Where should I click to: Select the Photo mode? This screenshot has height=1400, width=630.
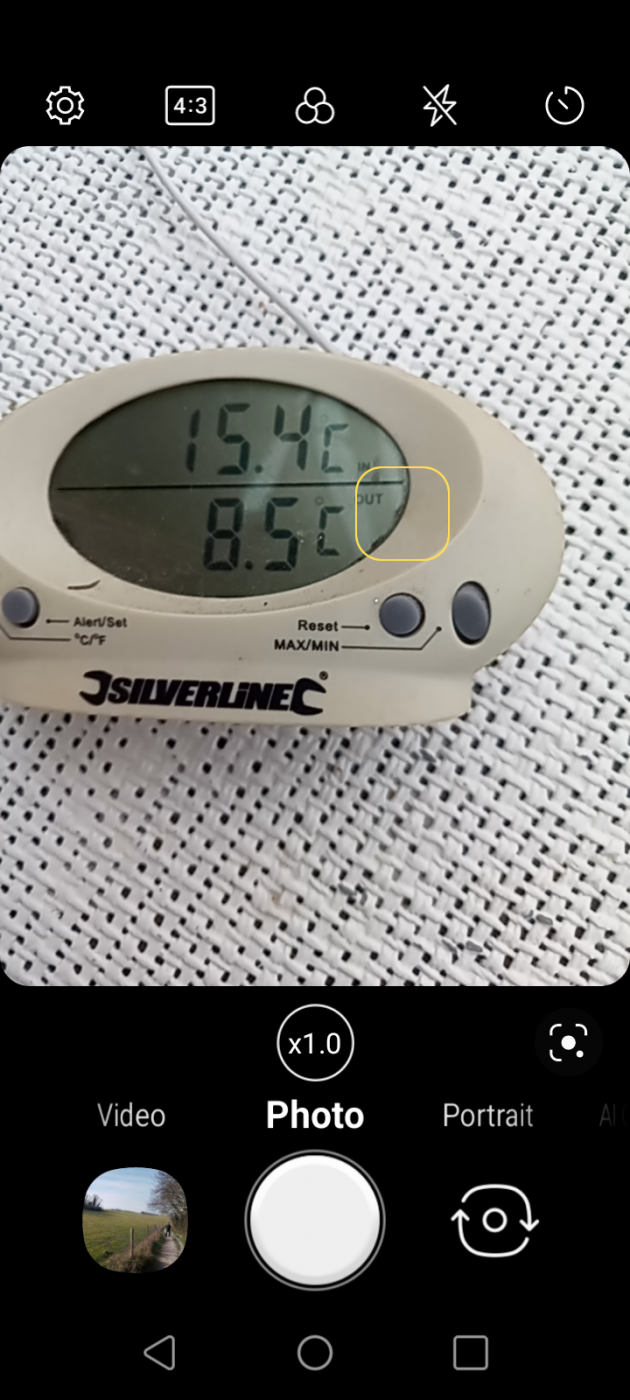pyautogui.click(x=315, y=1116)
